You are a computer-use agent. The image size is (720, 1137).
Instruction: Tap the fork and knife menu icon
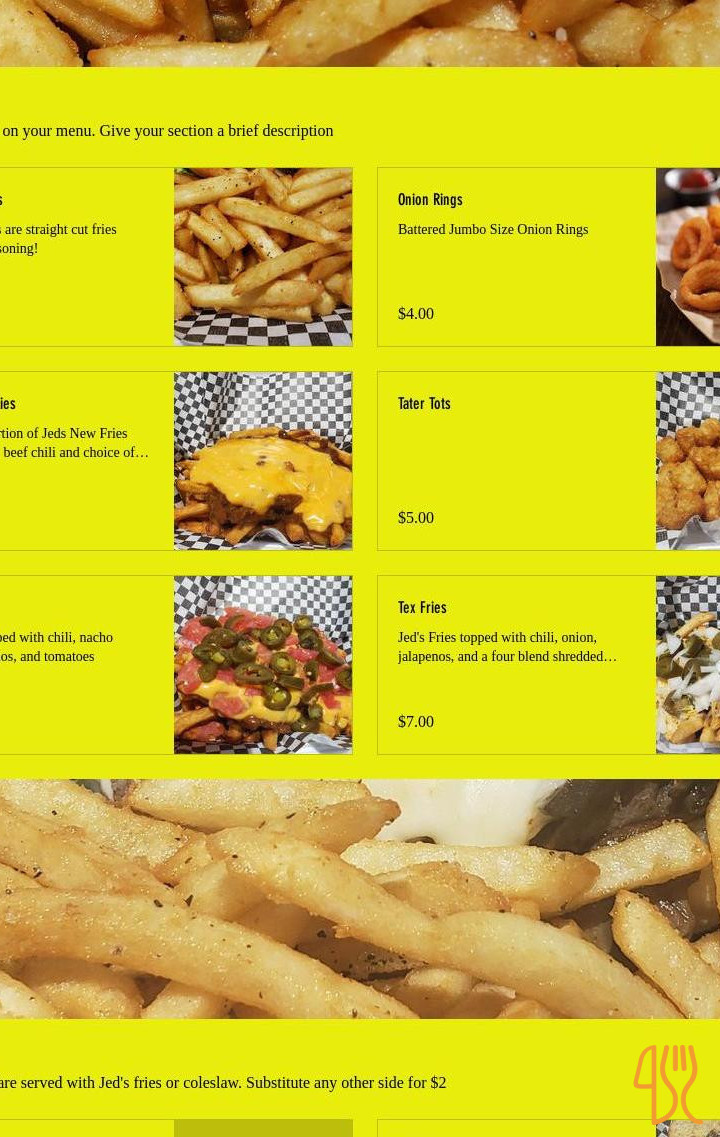(x=668, y=1083)
